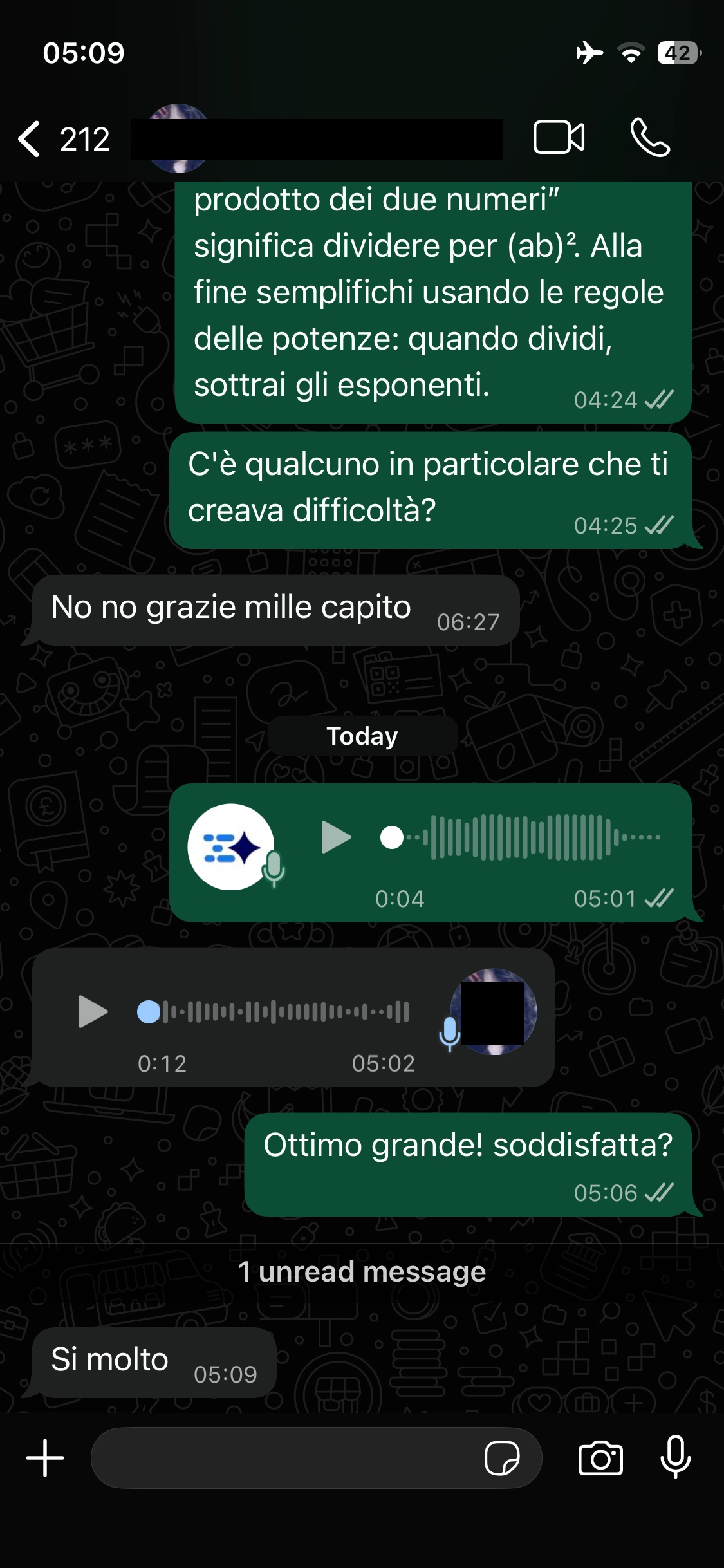Start a voice call
The height and width of the screenshot is (1568, 724).
coord(650,138)
